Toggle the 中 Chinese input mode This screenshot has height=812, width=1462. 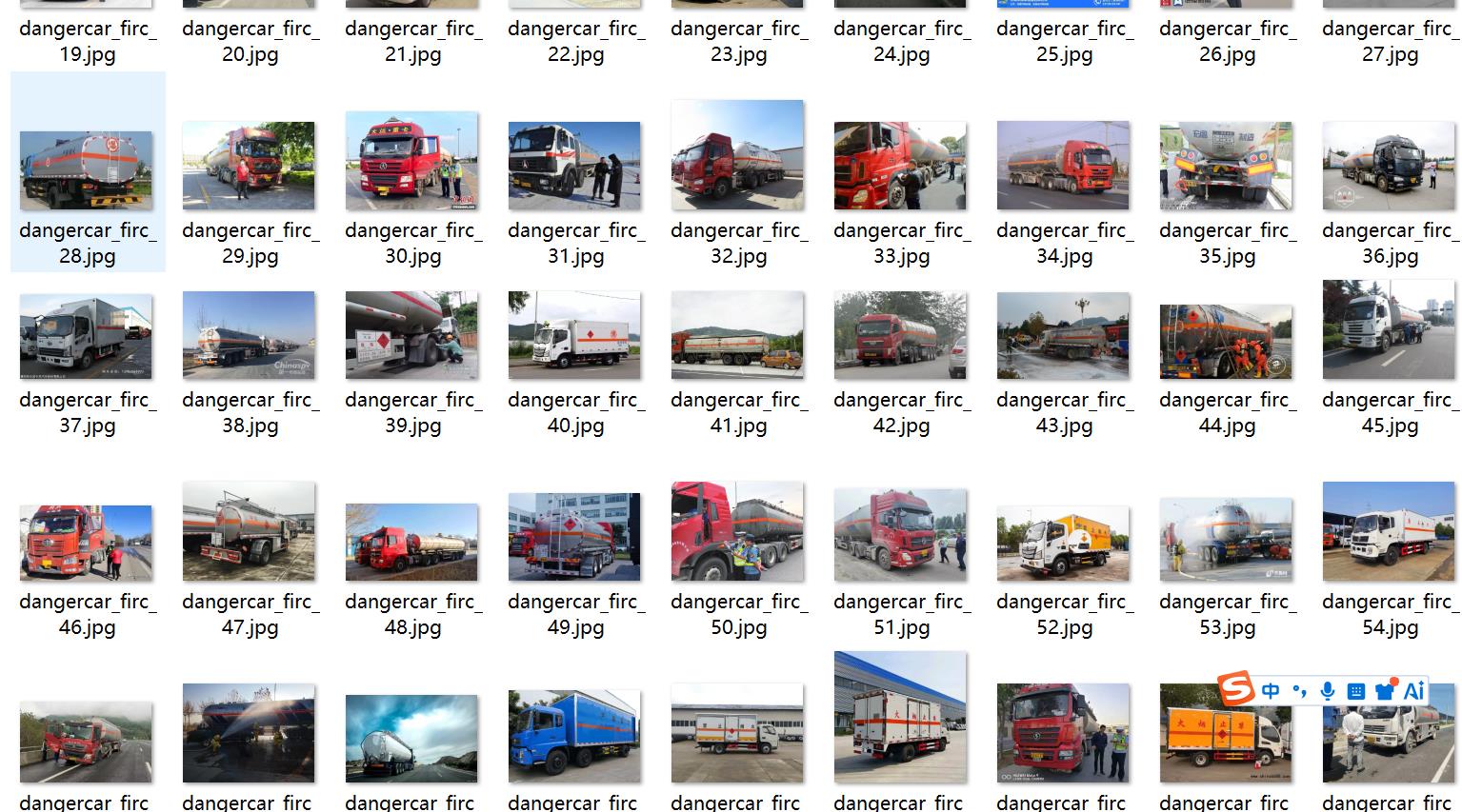[x=1271, y=691]
